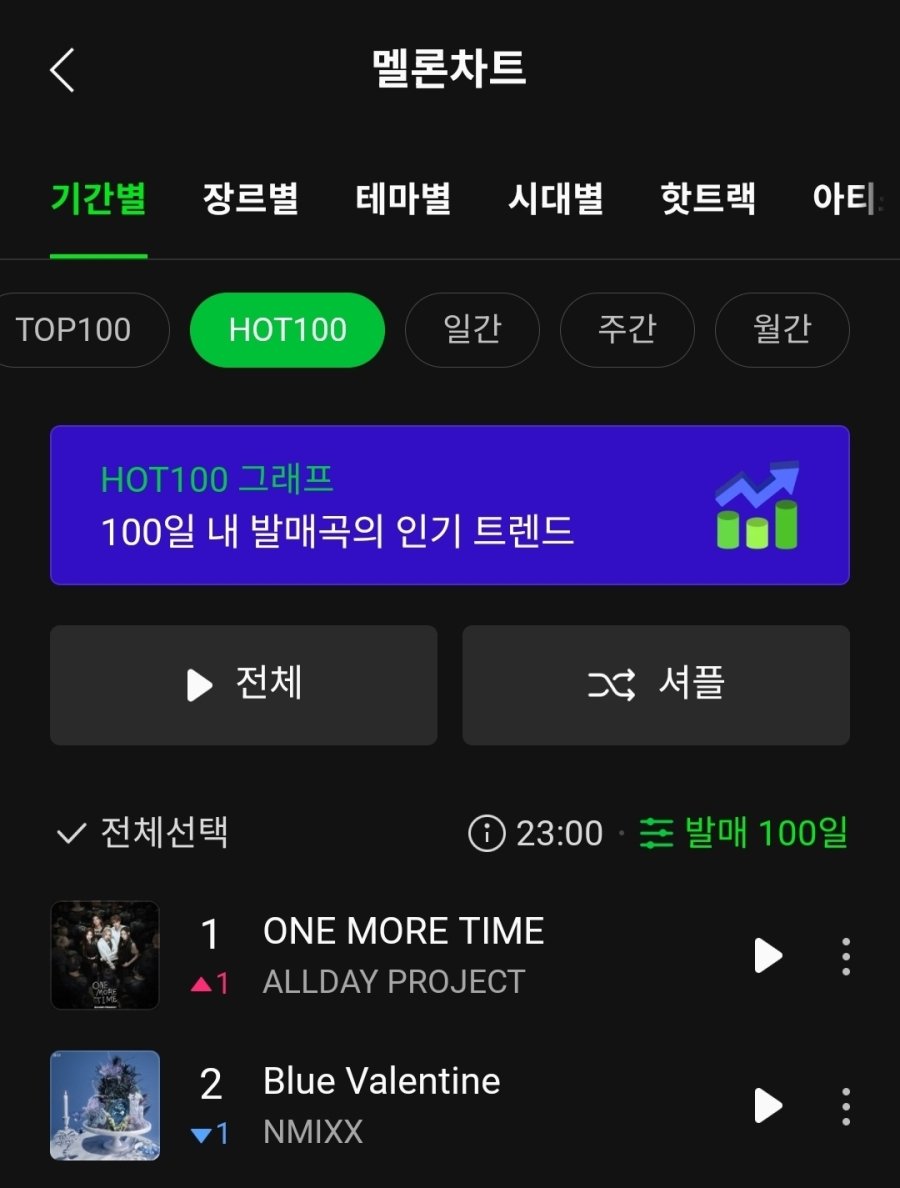The image size is (900, 1188).
Task: Select the 일간 chart chip
Action: (x=472, y=330)
